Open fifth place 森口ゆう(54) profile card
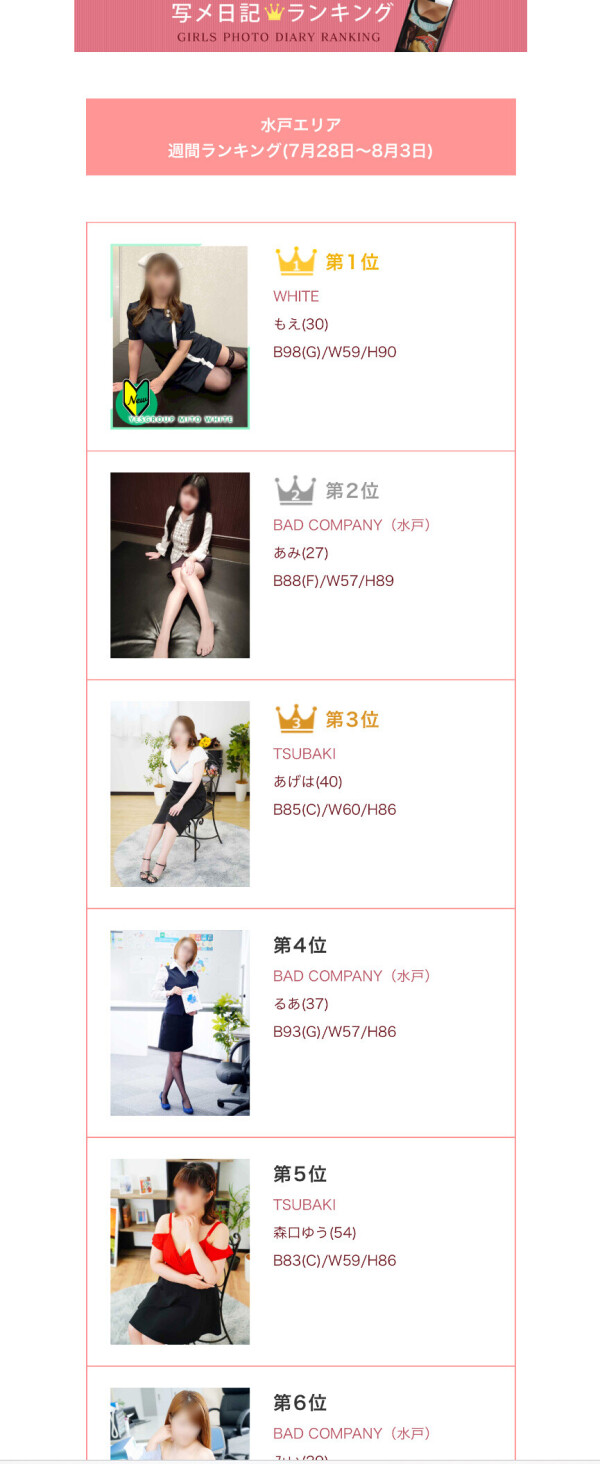Screen dimensions: 600x1464 [300, 1251]
